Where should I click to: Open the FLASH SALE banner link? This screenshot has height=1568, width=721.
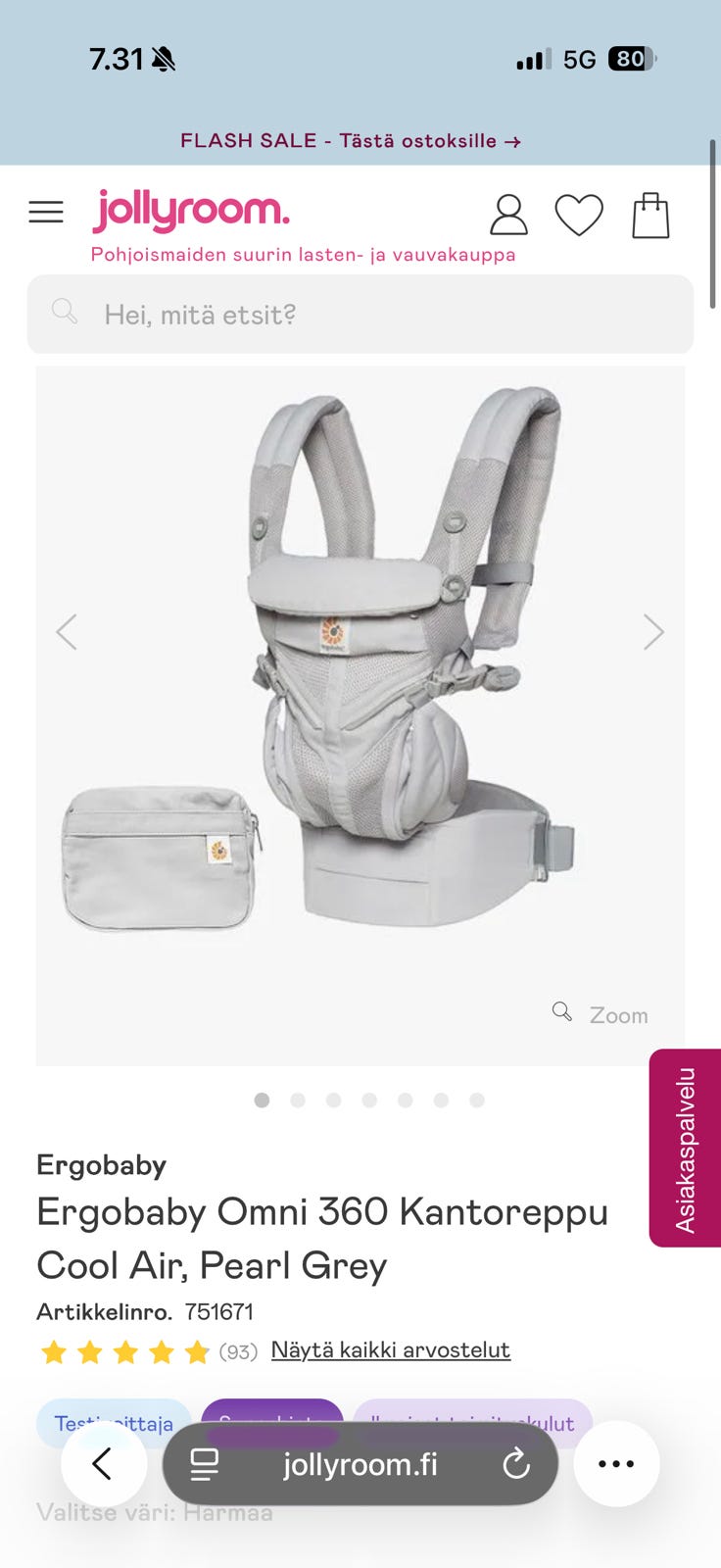[350, 141]
